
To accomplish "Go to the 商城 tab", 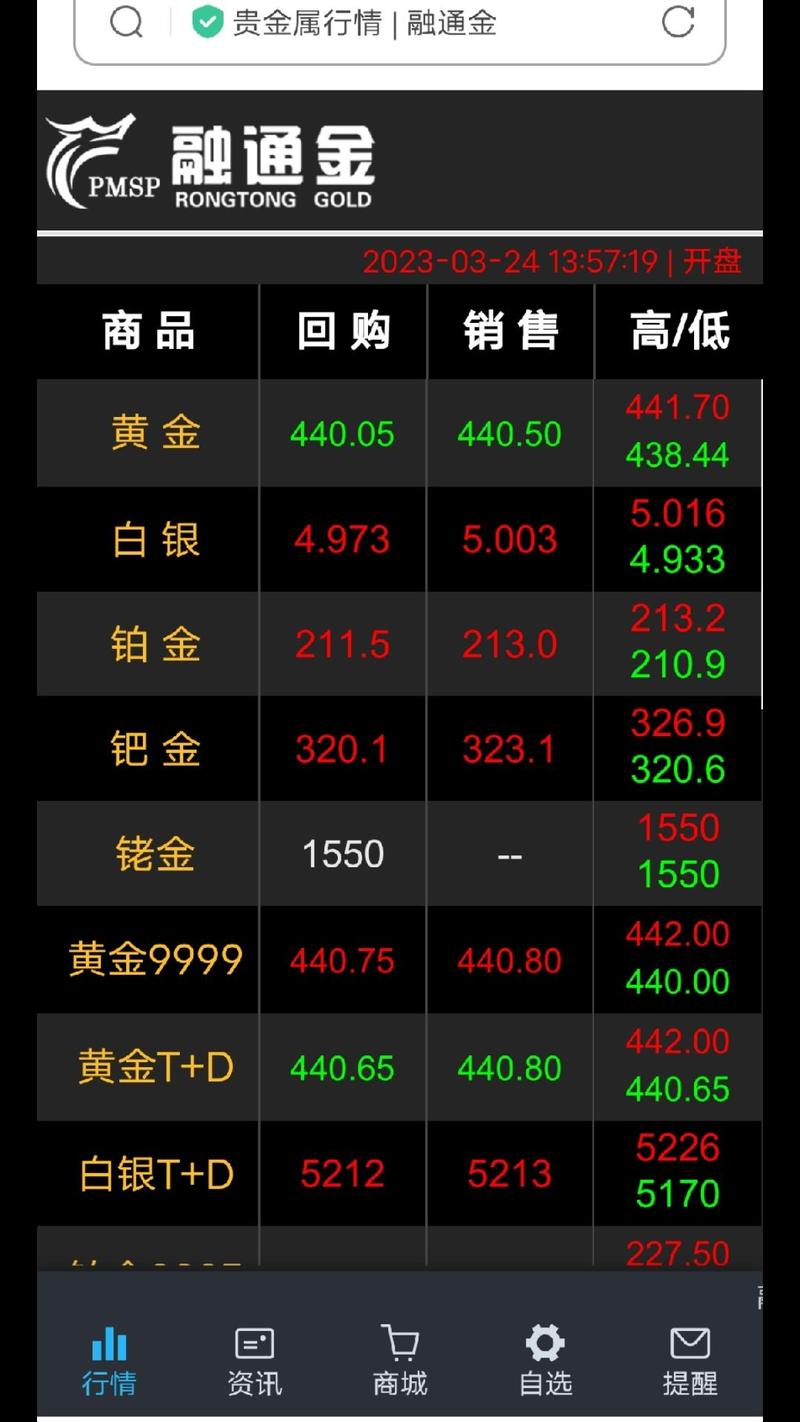I will (x=400, y=1361).
